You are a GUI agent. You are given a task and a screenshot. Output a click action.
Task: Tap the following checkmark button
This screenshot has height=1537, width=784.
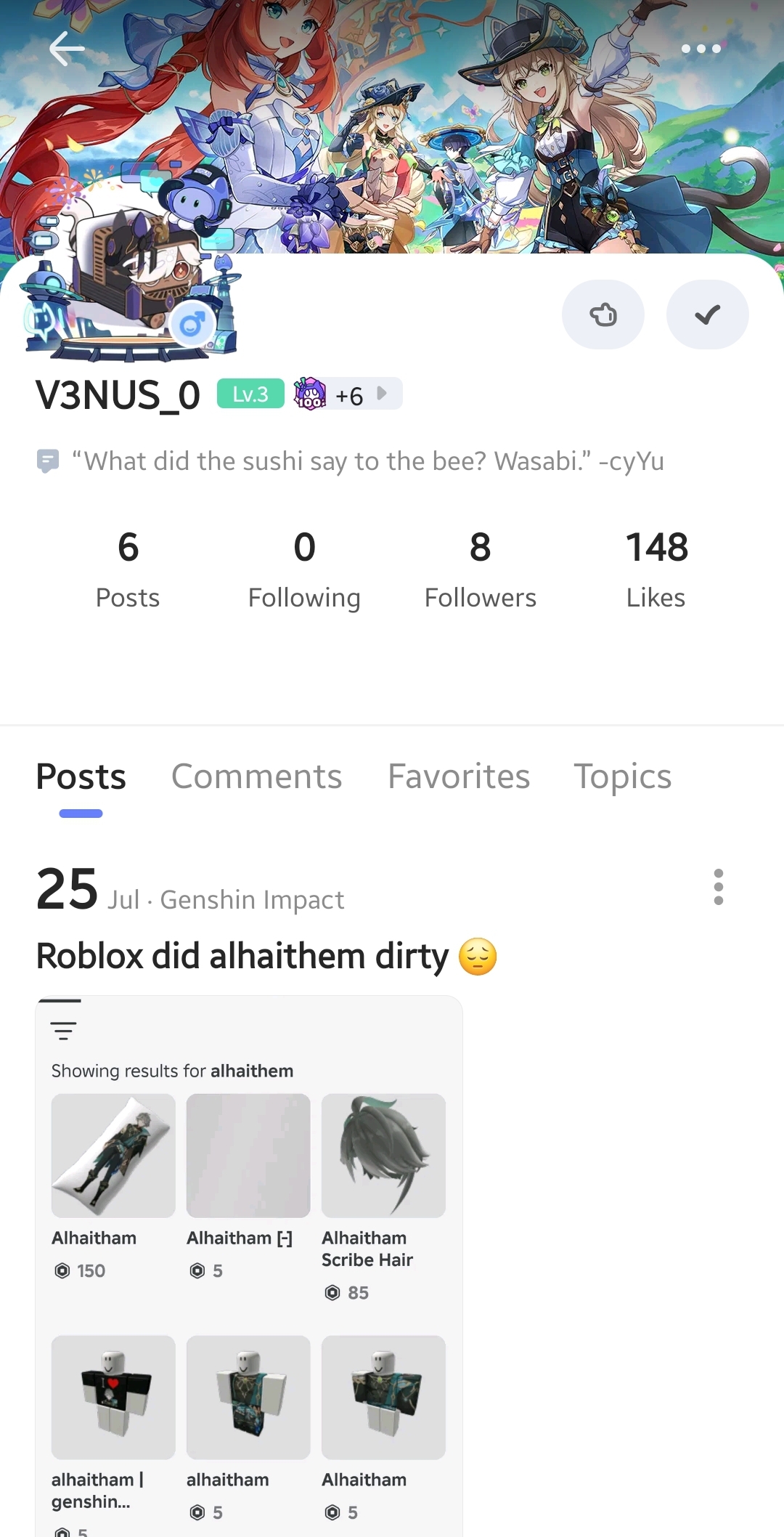pos(707,315)
